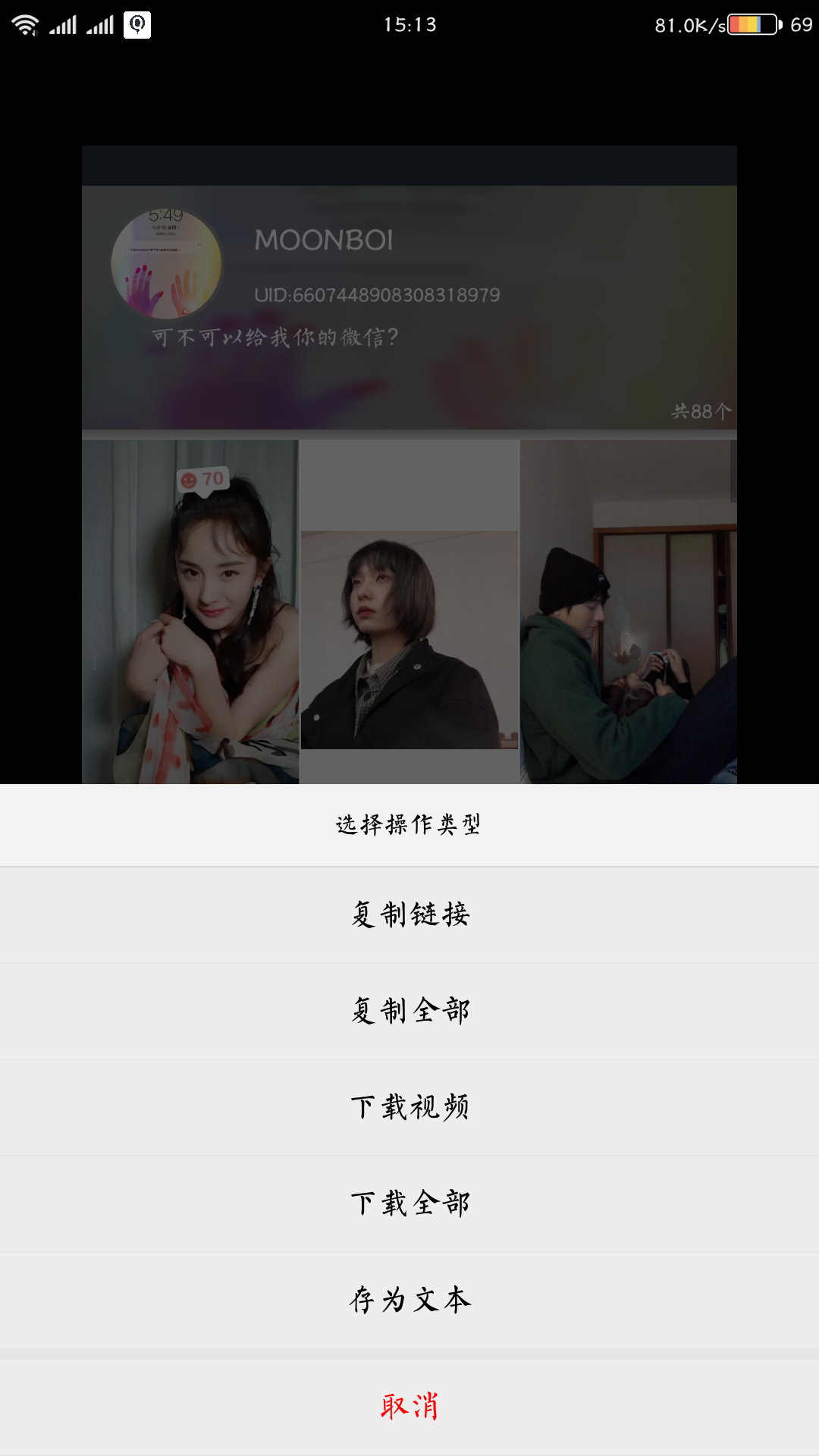Choose 存为文本 to save as text
Image resolution: width=819 pixels, height=1456 pixels.
tap(409, 1300)
